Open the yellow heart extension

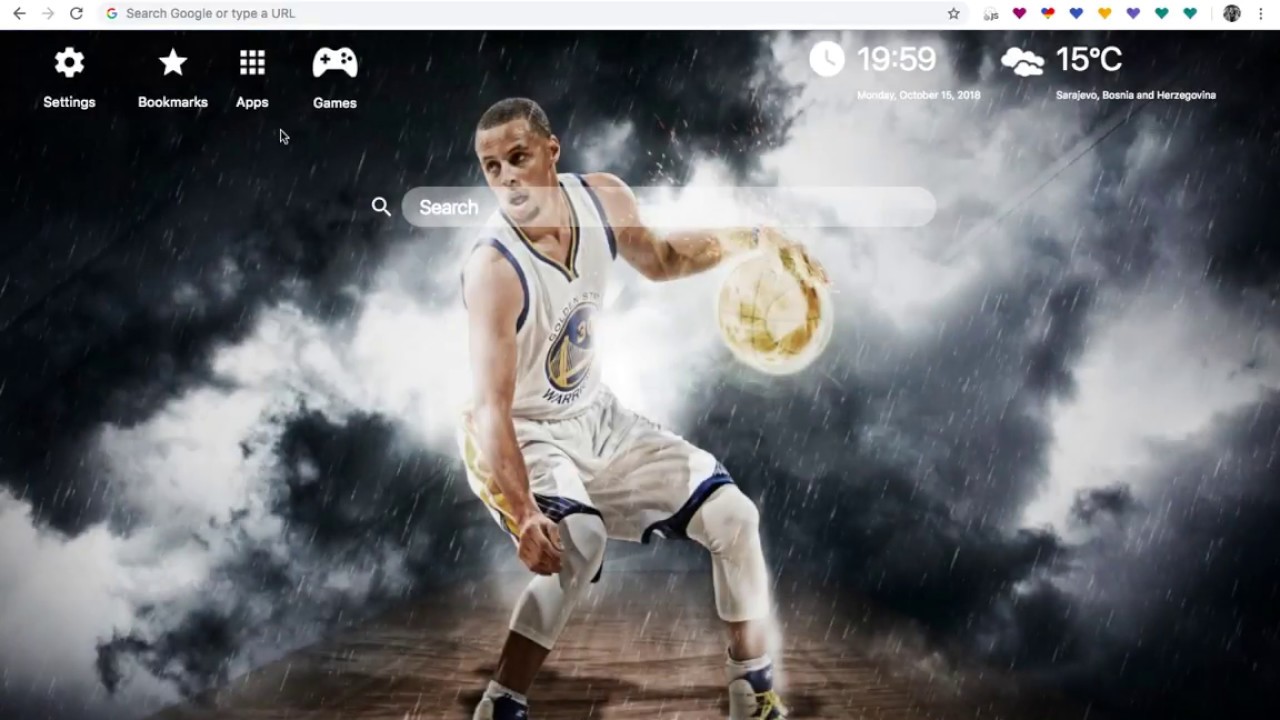pyautogui.click(x=1104, y=13)
